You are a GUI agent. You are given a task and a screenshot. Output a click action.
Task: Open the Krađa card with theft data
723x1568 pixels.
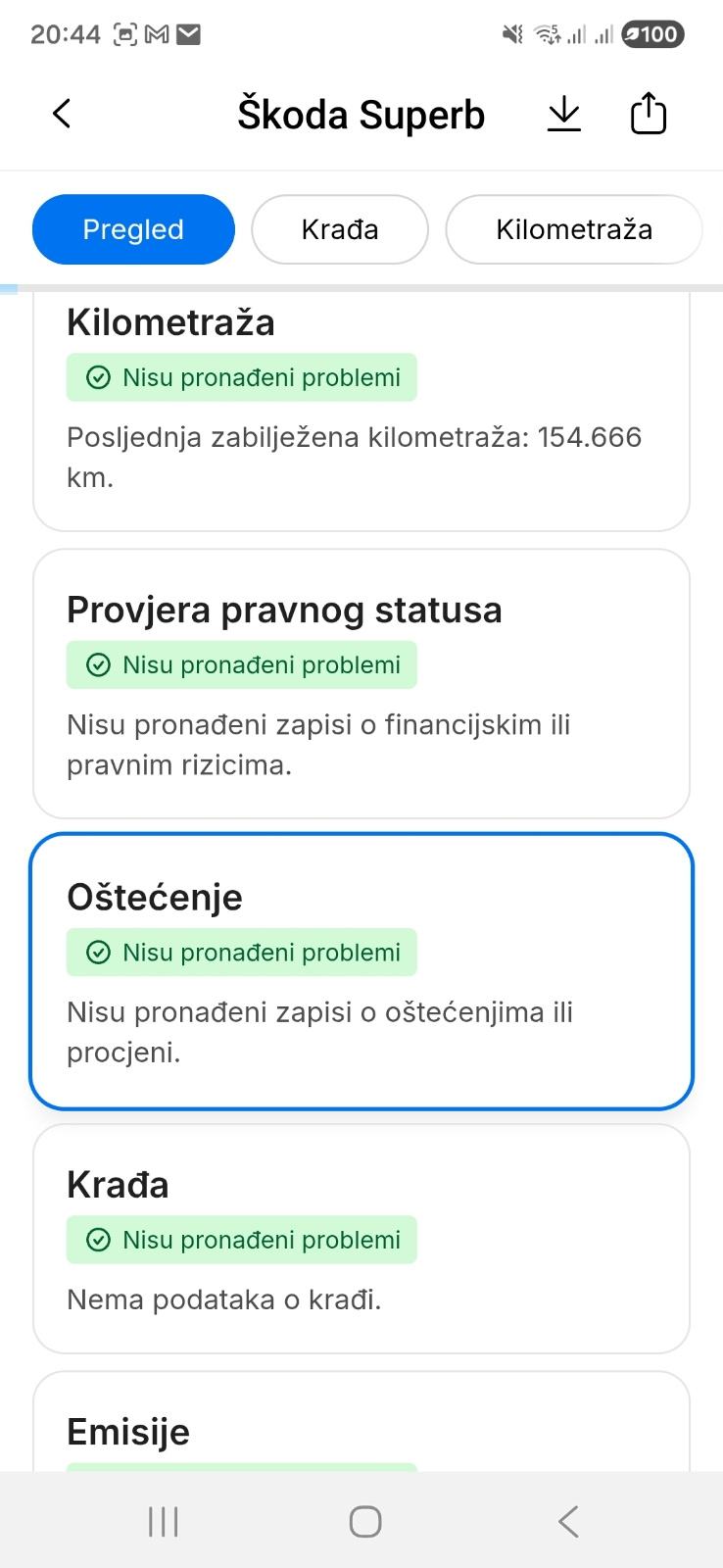[361, 1239]
